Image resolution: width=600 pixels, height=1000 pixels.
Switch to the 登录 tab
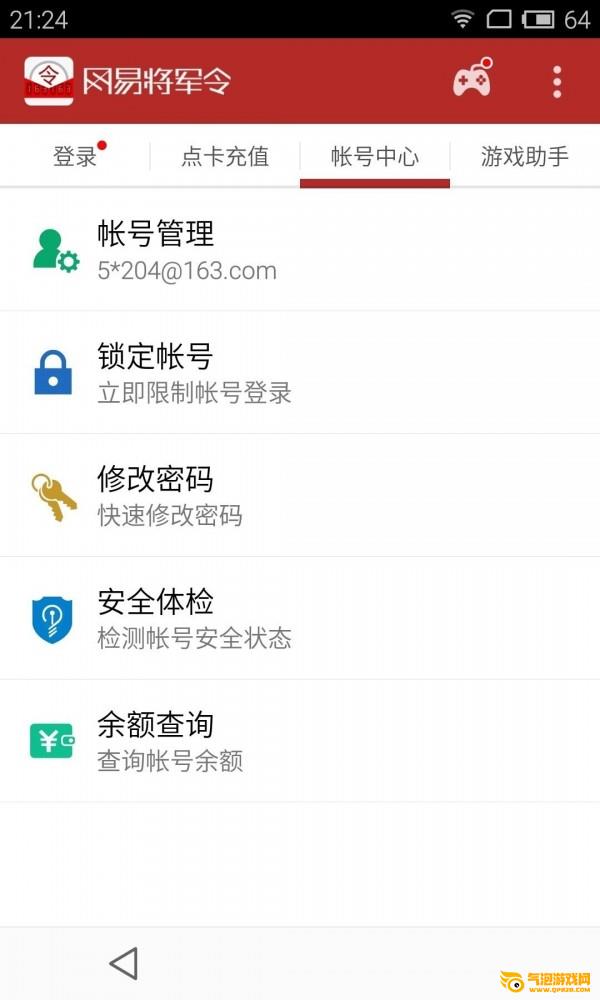point(75,156)
